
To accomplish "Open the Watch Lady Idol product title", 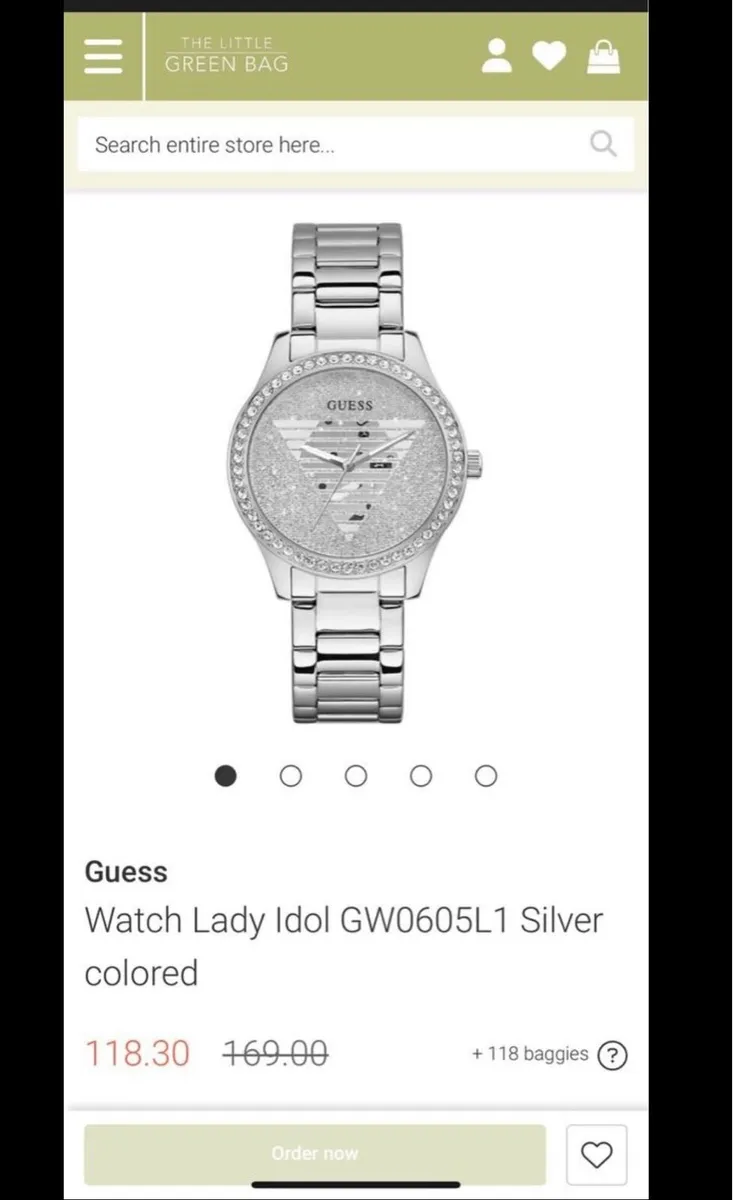I will click(344, 920).
